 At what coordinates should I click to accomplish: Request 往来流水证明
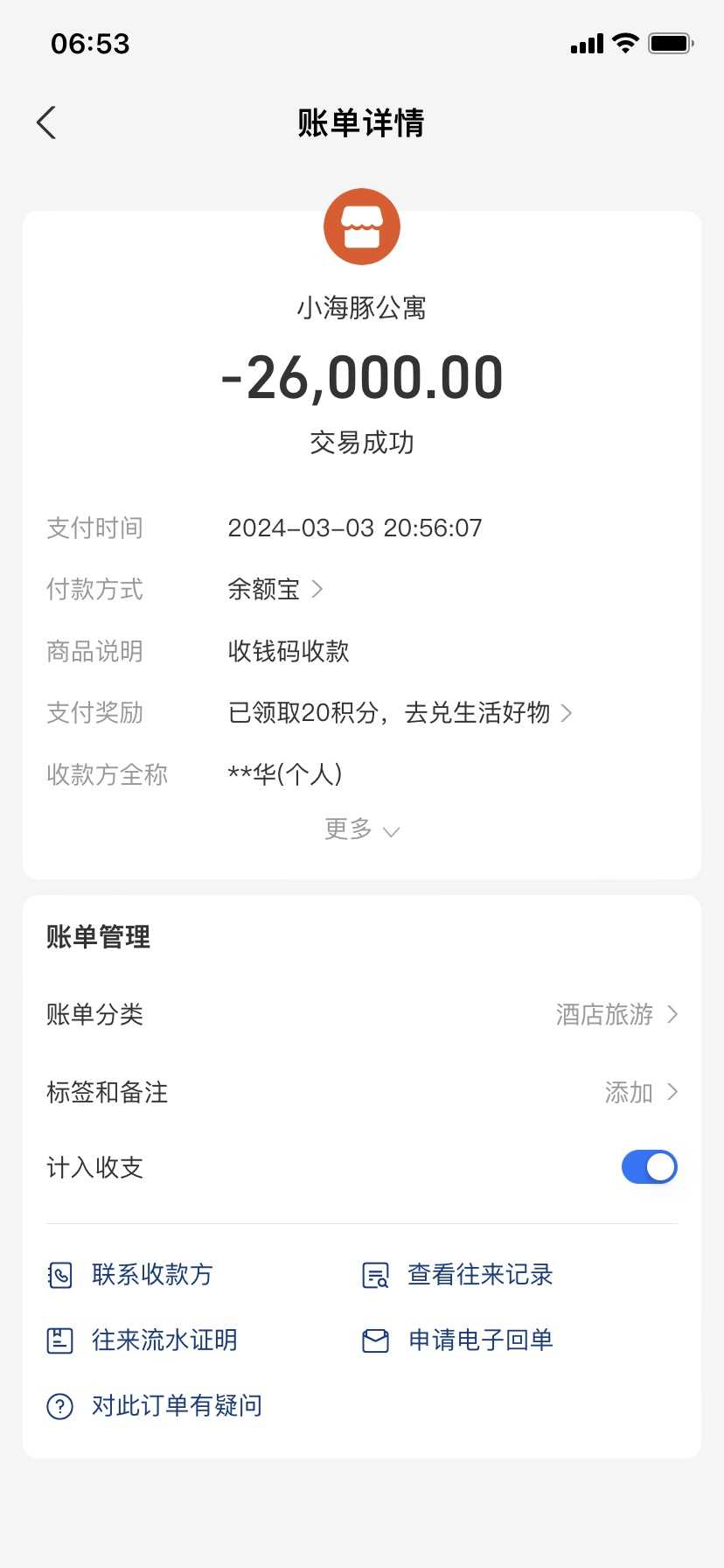(143, 1340)
